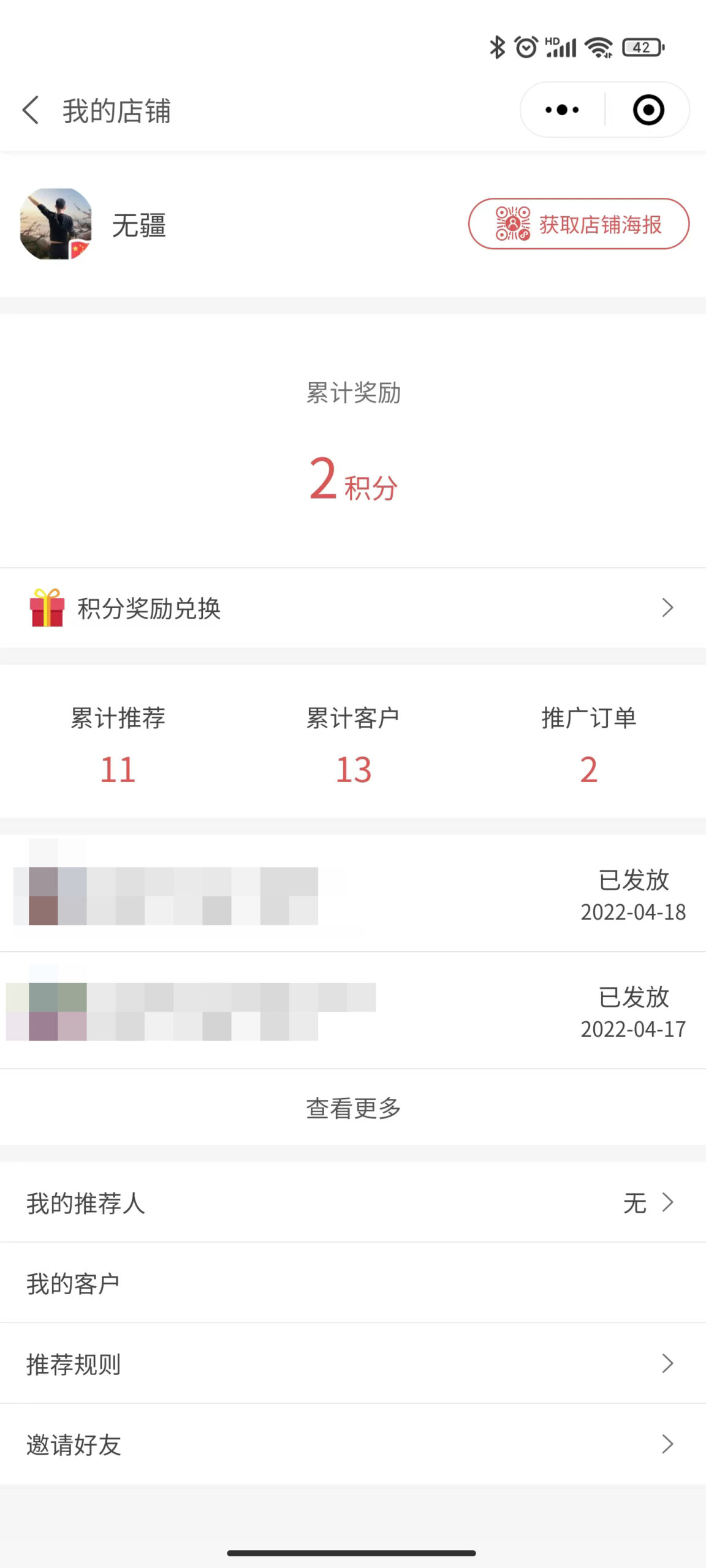View 推广订单 count of 2
Screen dimensions: 706x1568
pyautogui.click(x=588, y=770)
